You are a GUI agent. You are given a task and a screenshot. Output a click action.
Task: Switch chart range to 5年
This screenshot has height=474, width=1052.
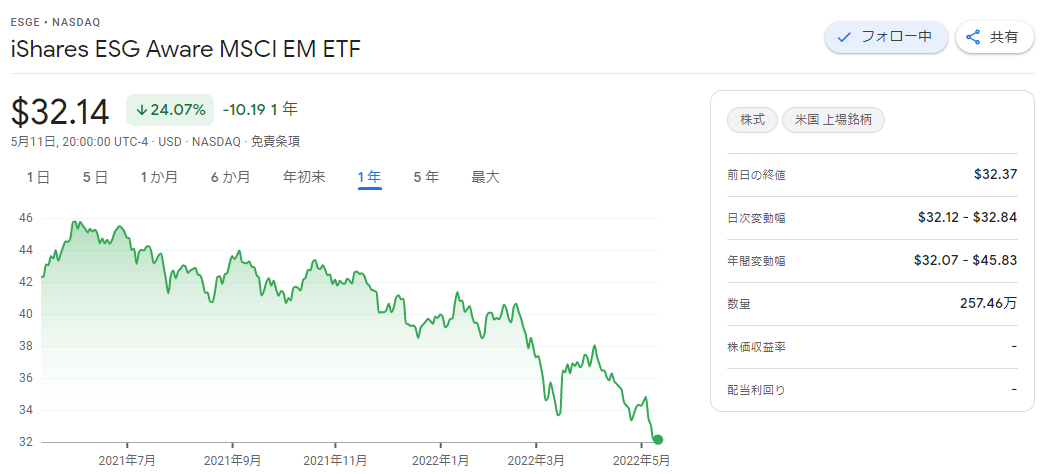tap(426, 177)
